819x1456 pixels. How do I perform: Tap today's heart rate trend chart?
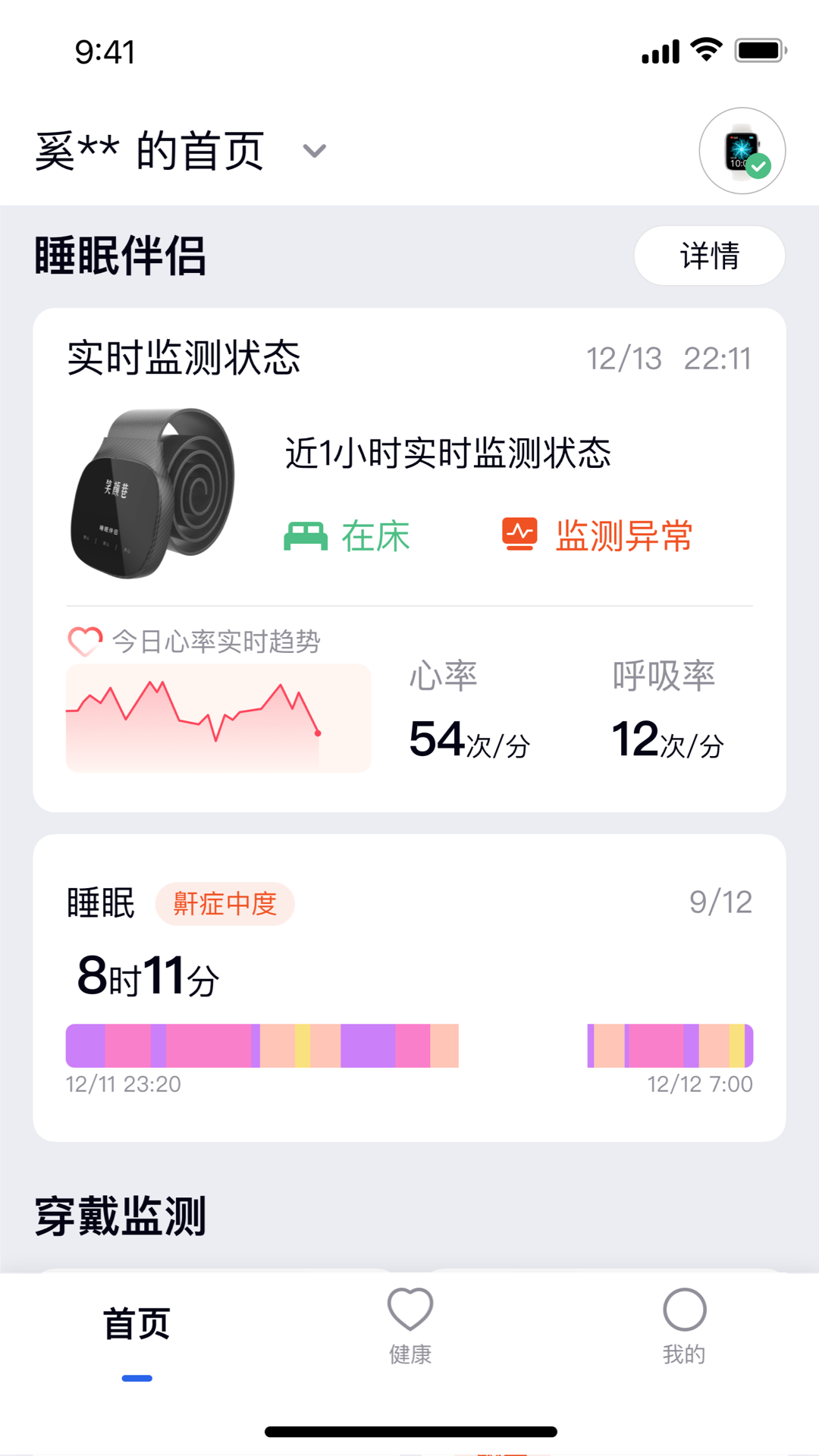point(218,719)
